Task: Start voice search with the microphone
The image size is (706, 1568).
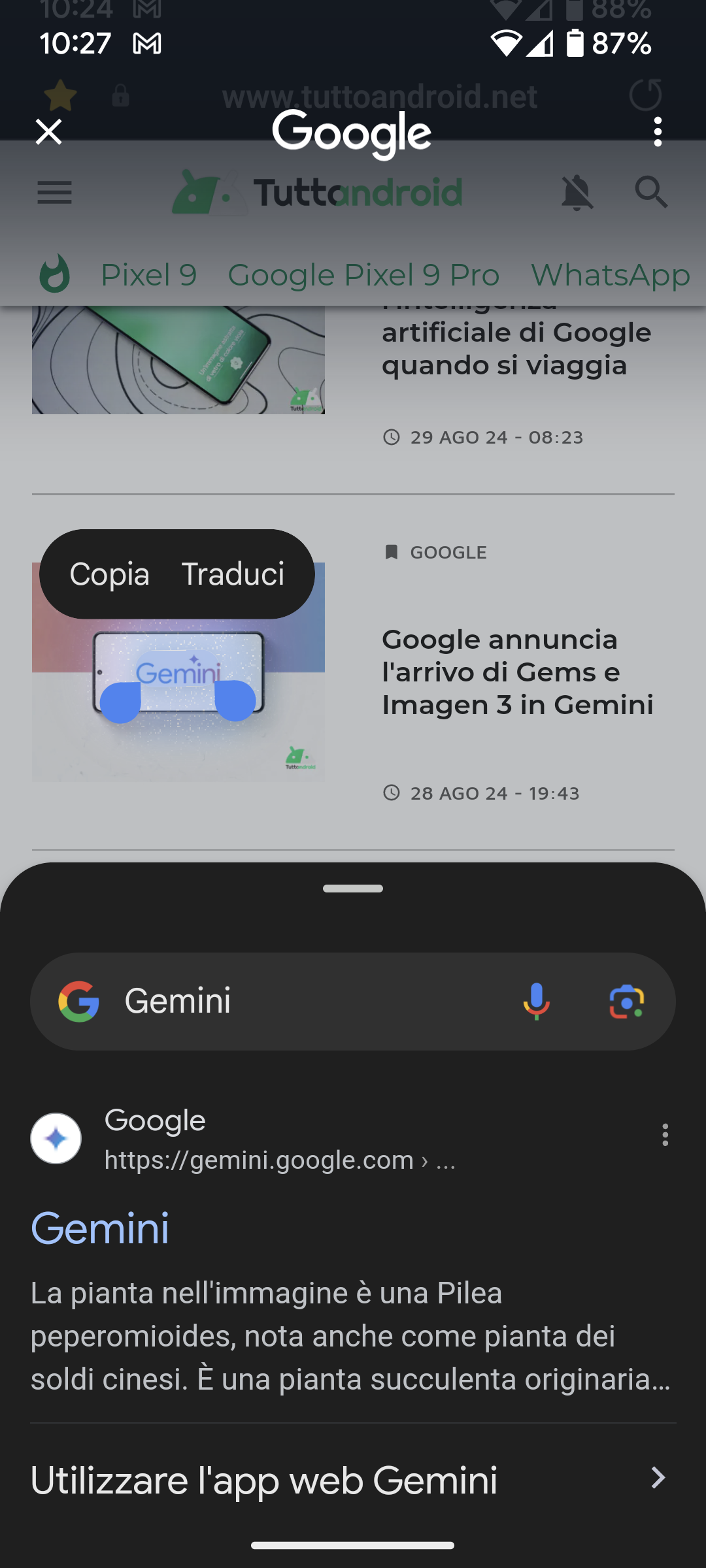Action: coord(537,1001)
